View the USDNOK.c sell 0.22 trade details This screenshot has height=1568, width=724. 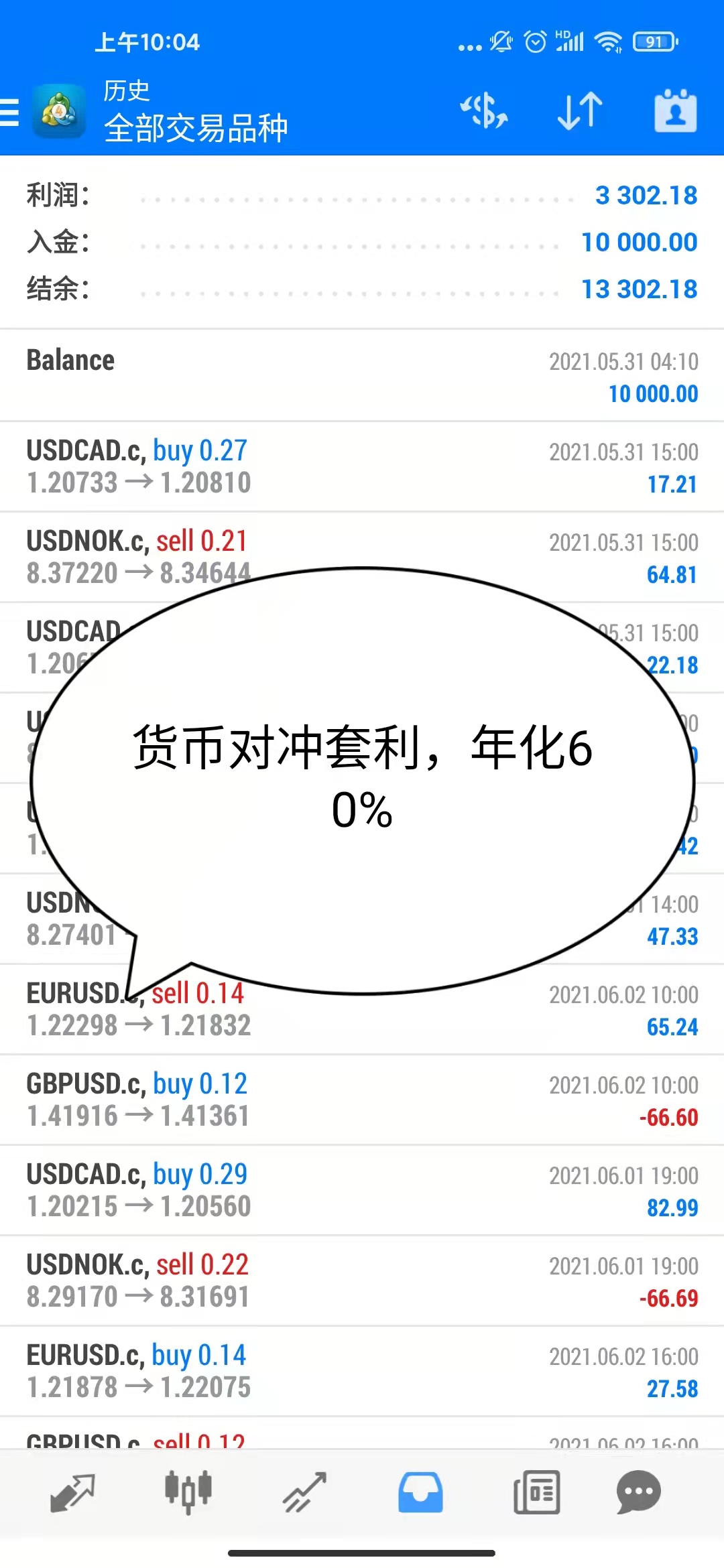tap(362, 1281)
